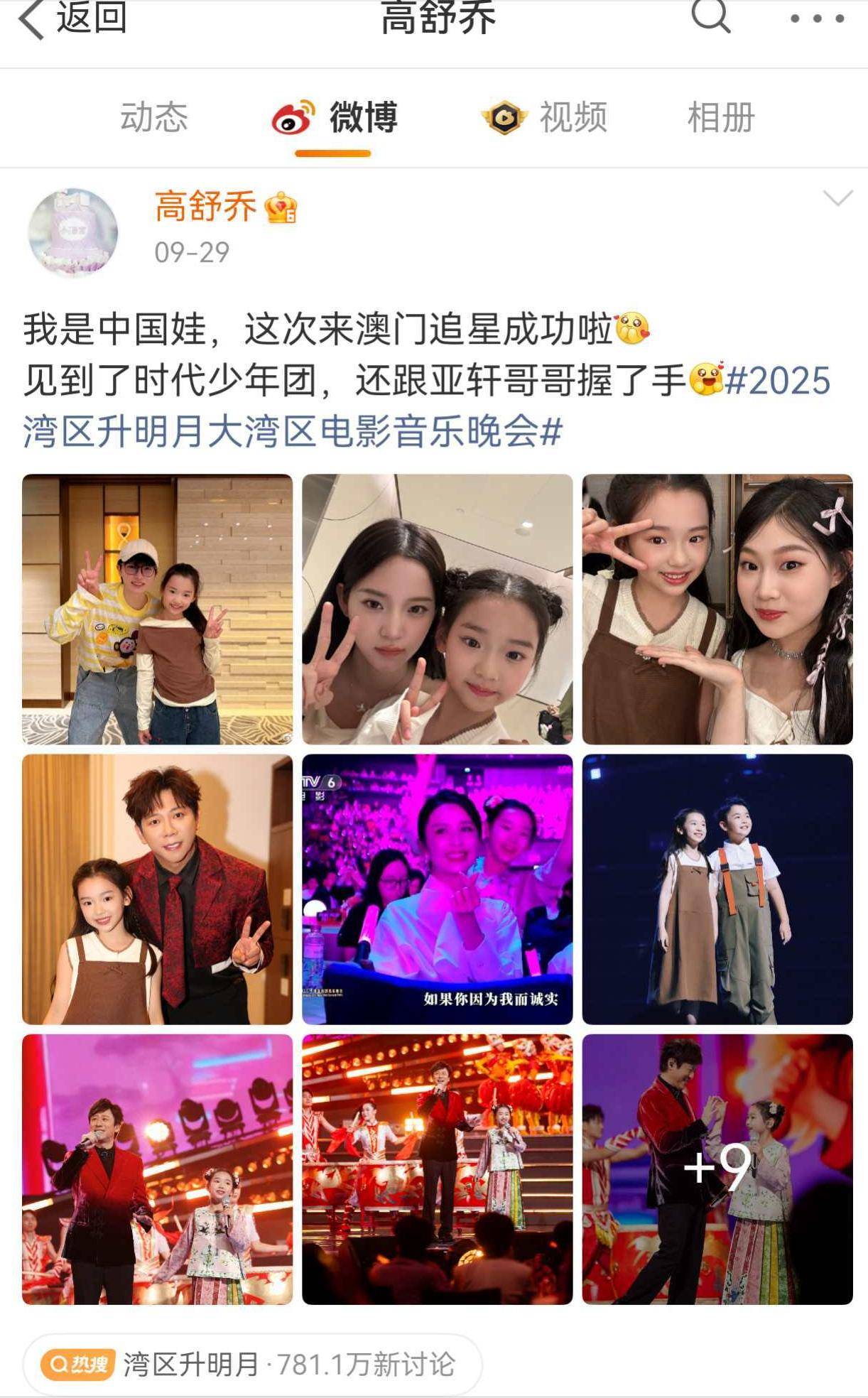Open the photo with the man in red suit and tie
This screenshot has width=868, height=1398.
coord(157,889)
